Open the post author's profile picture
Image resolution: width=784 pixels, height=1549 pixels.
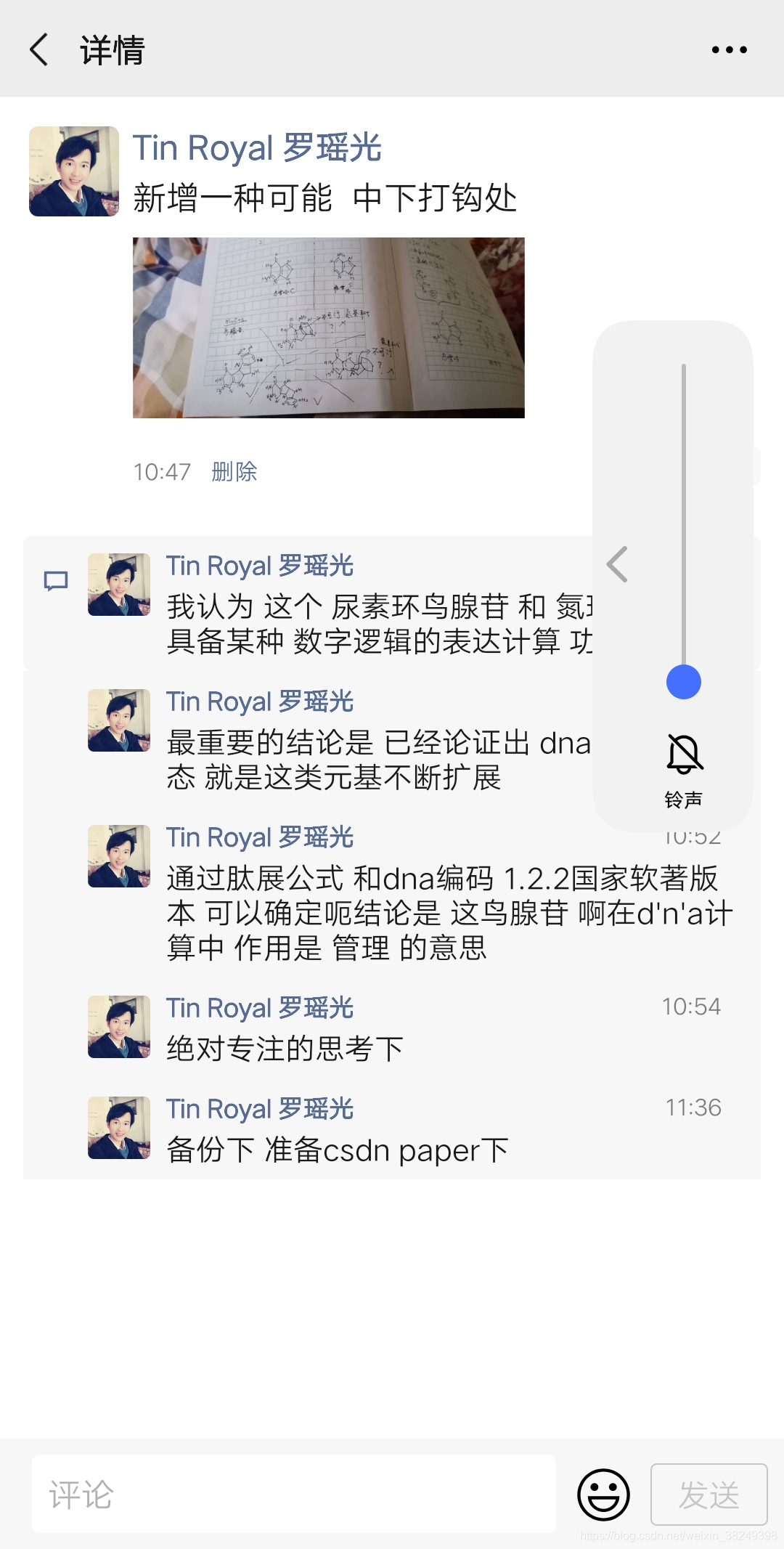coord(74,171)
